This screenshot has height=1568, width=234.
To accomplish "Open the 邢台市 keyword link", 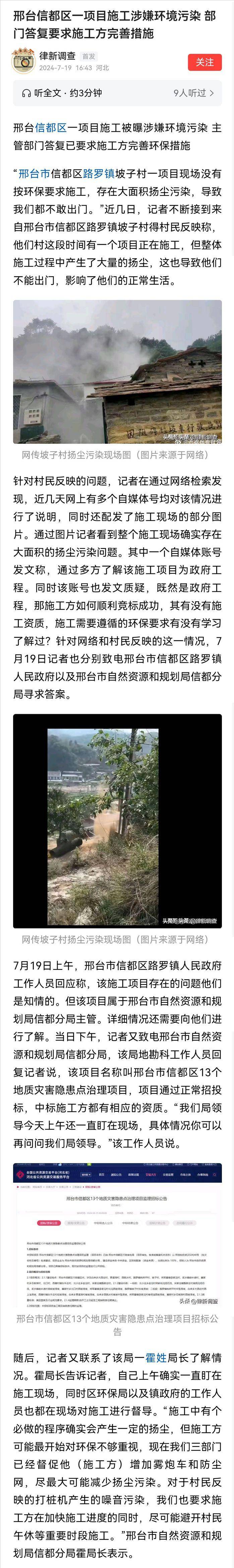I will coord(35,174).
